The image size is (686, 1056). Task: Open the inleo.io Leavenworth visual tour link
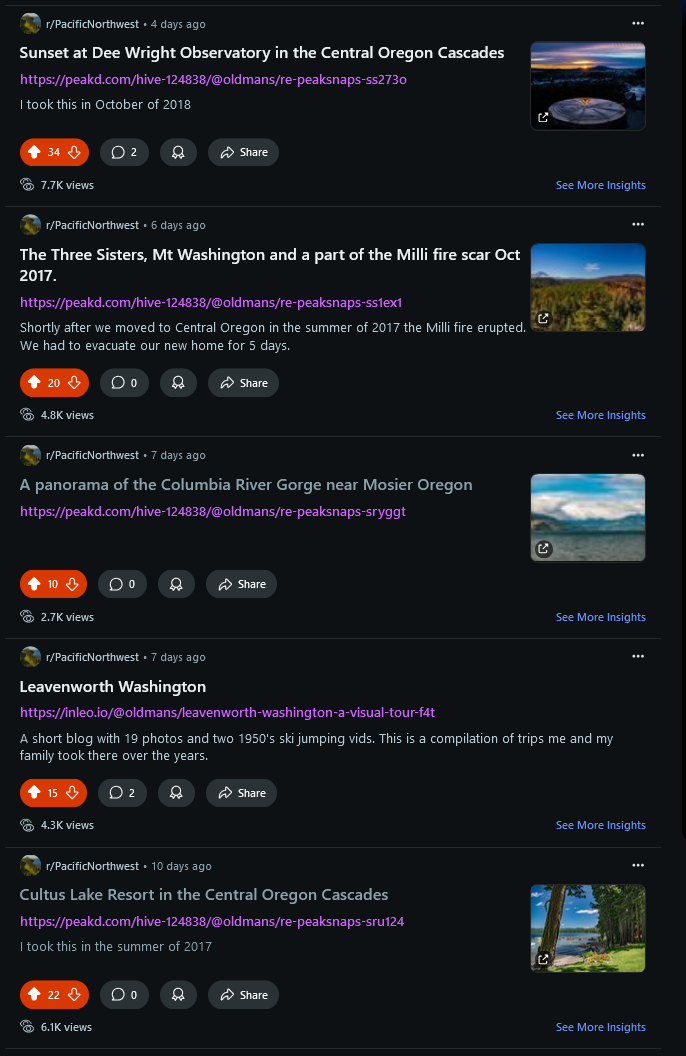tap(227, 713)
